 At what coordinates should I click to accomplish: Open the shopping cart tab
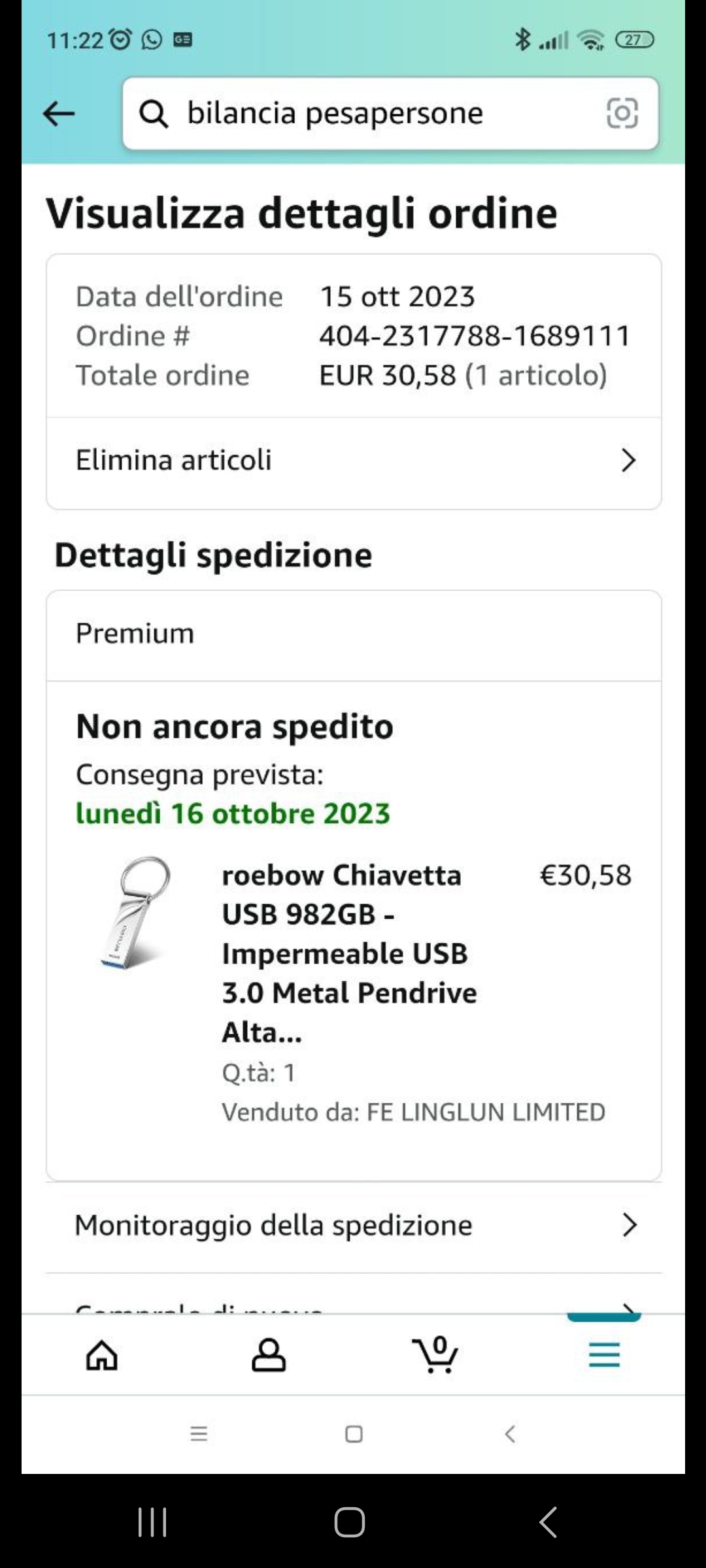tap(435, 1354)
